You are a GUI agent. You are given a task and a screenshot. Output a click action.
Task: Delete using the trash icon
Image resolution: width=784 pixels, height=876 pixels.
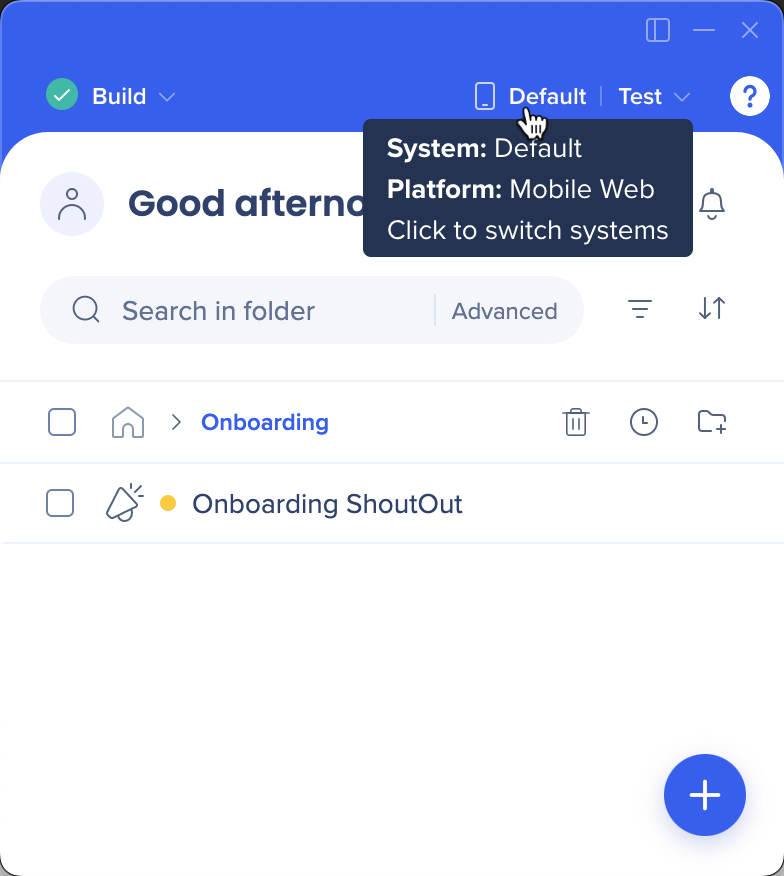pyautogui.click(x=576, y=422)
